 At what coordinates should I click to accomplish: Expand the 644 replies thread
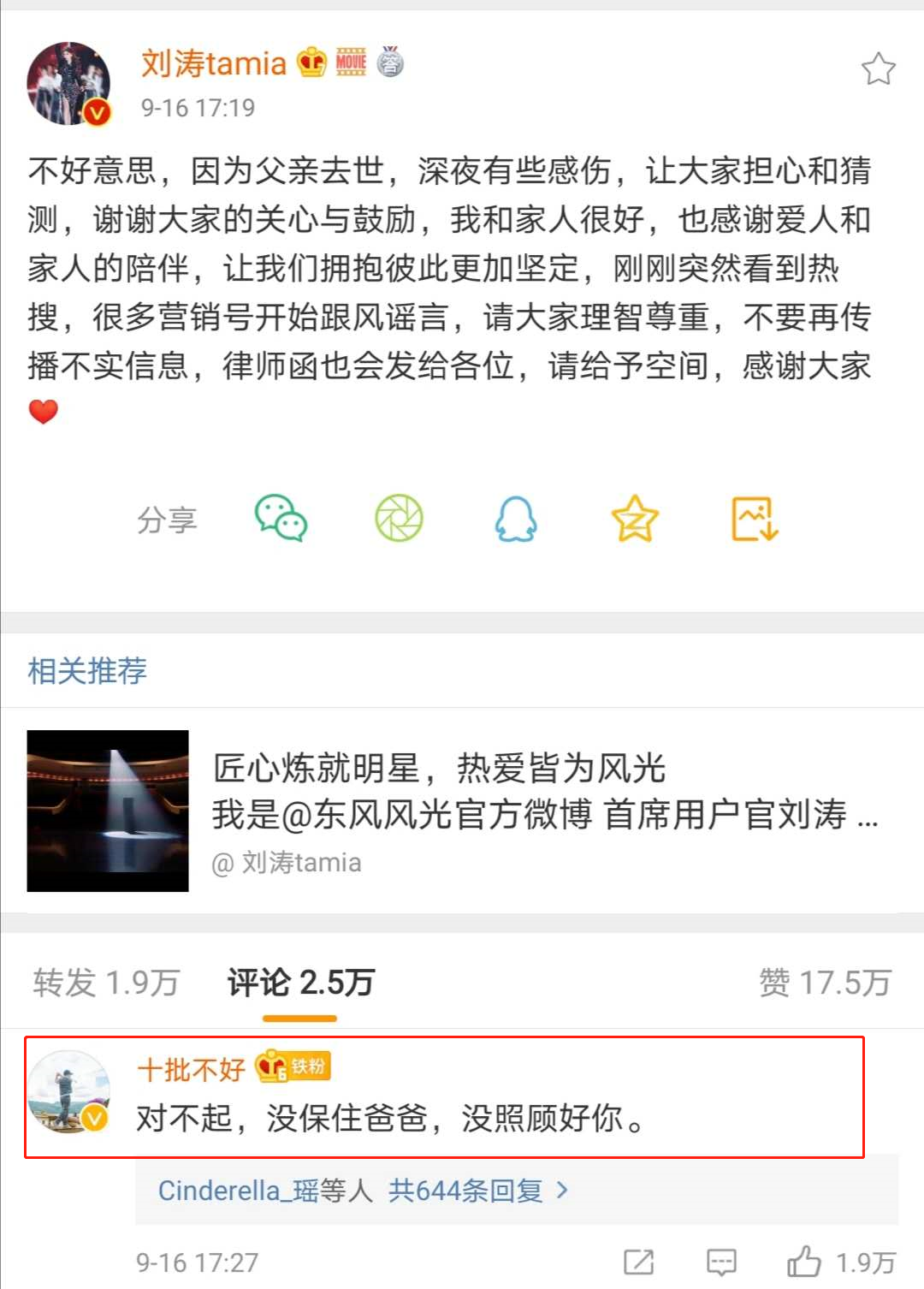(x=465, y=1189)
